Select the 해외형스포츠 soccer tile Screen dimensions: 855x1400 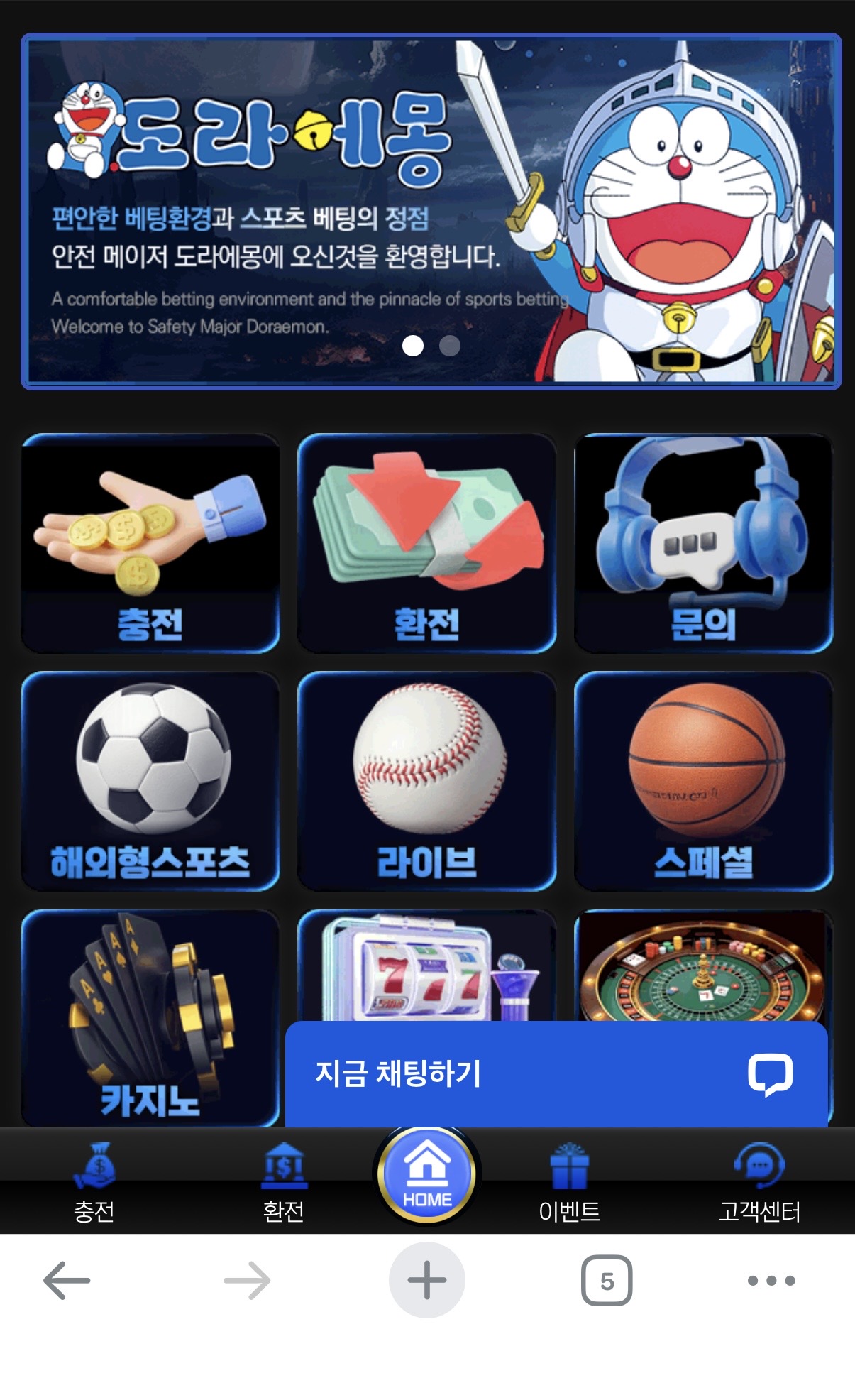[x=150, y=780]
